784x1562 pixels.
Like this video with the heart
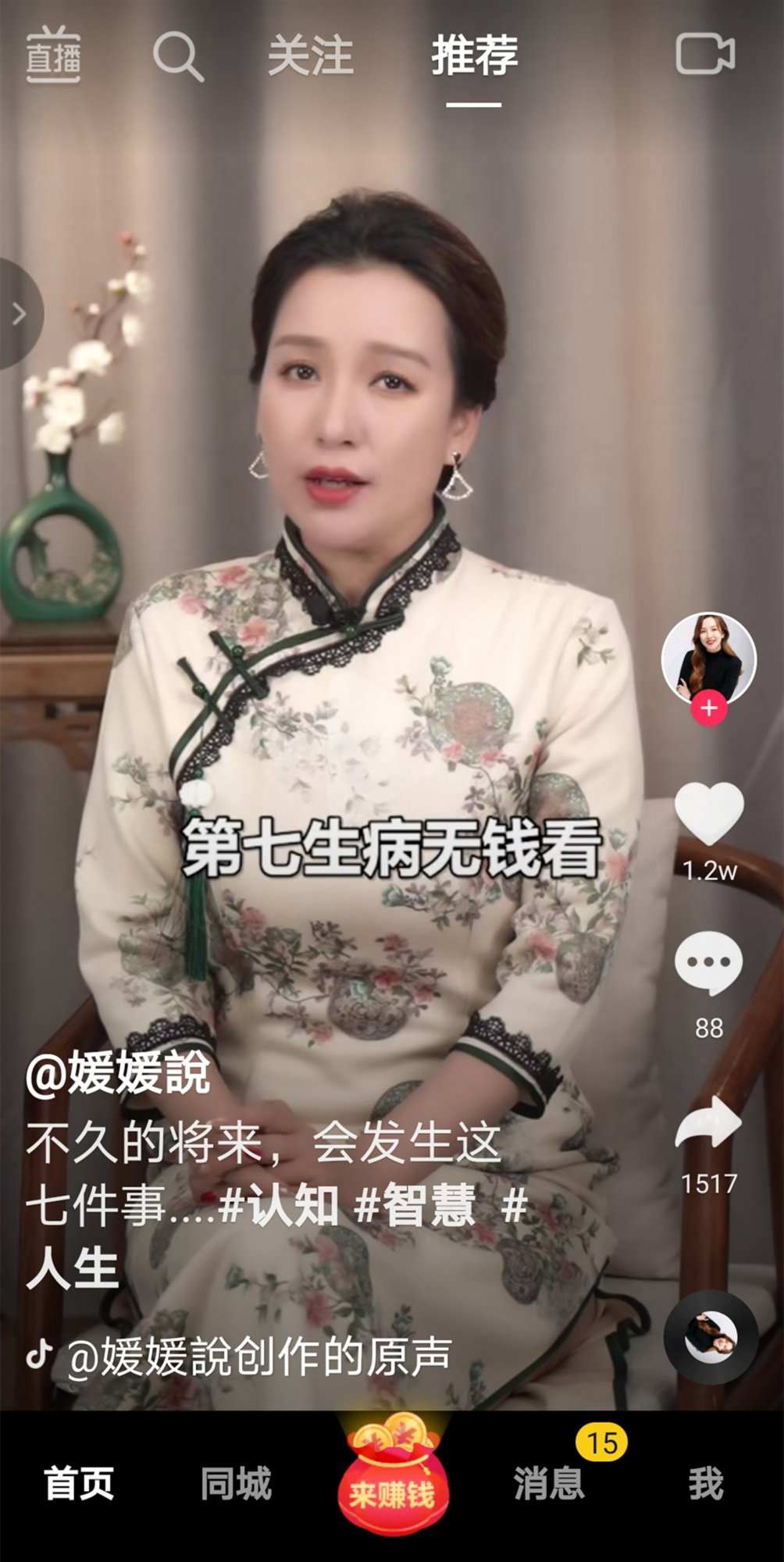click(x=708, y=814)
